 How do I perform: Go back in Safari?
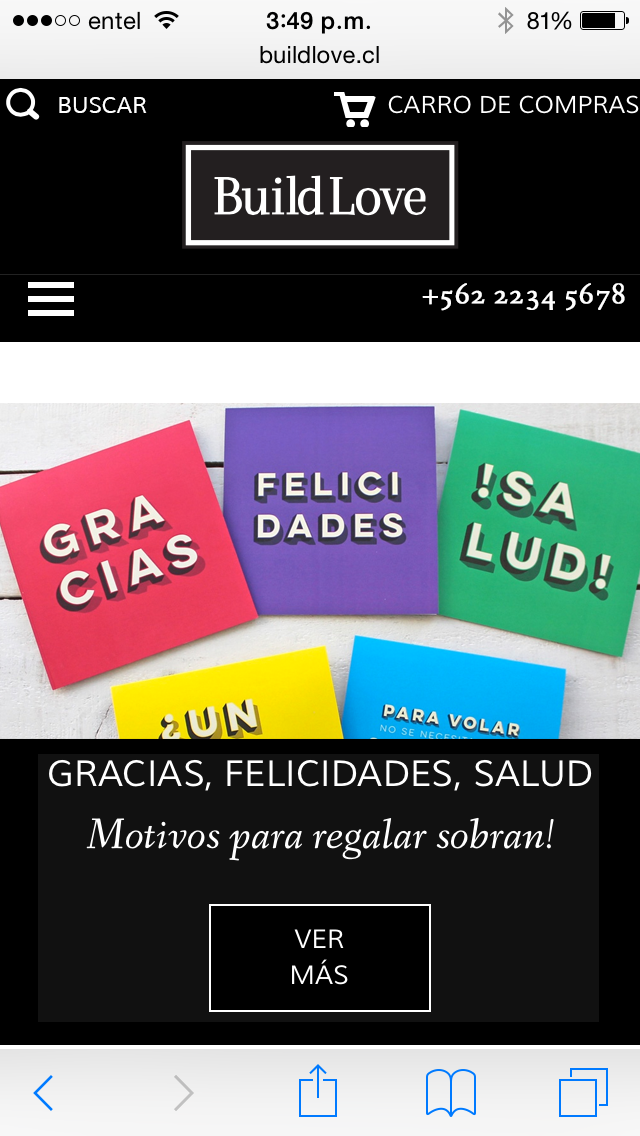click(43, 1092)
